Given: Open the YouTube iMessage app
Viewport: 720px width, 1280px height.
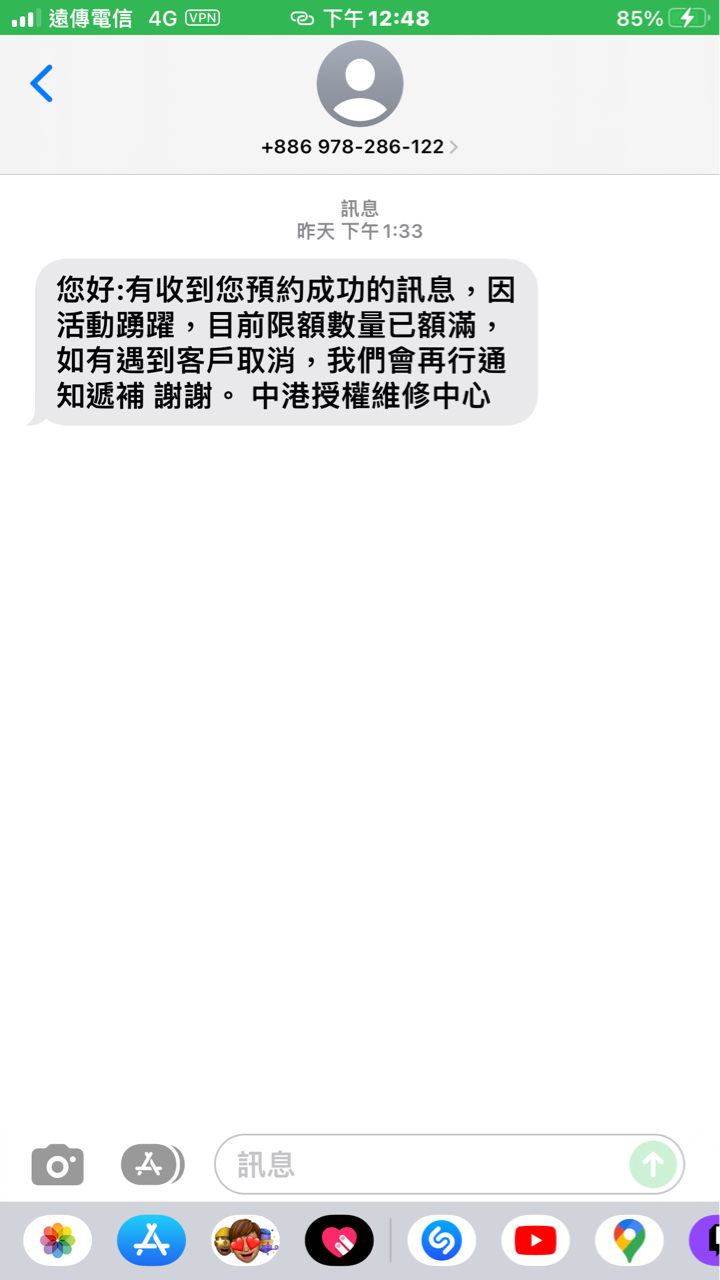Looking at the screenshot, I should (x=535, y=1241).
